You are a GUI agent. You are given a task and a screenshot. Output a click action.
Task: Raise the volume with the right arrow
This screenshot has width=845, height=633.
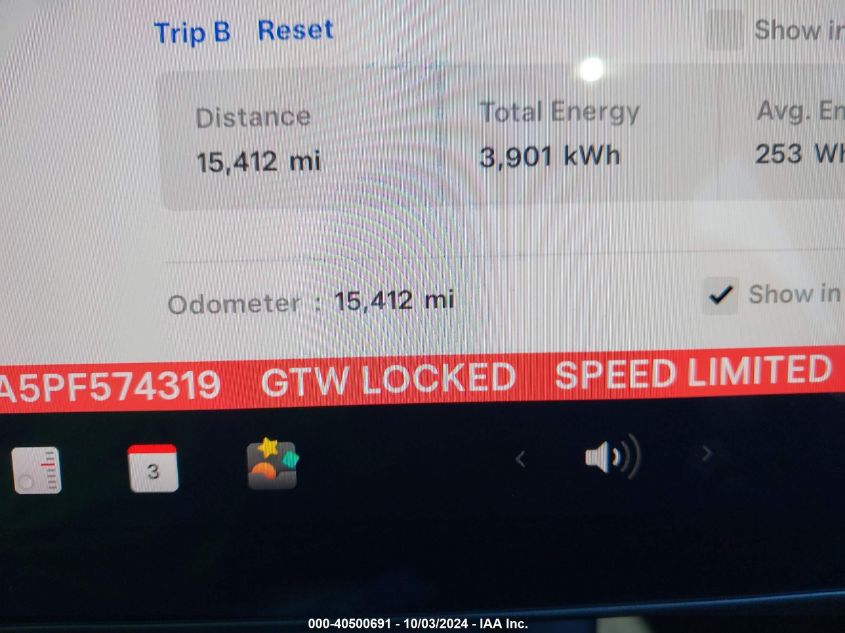[707, 455]
